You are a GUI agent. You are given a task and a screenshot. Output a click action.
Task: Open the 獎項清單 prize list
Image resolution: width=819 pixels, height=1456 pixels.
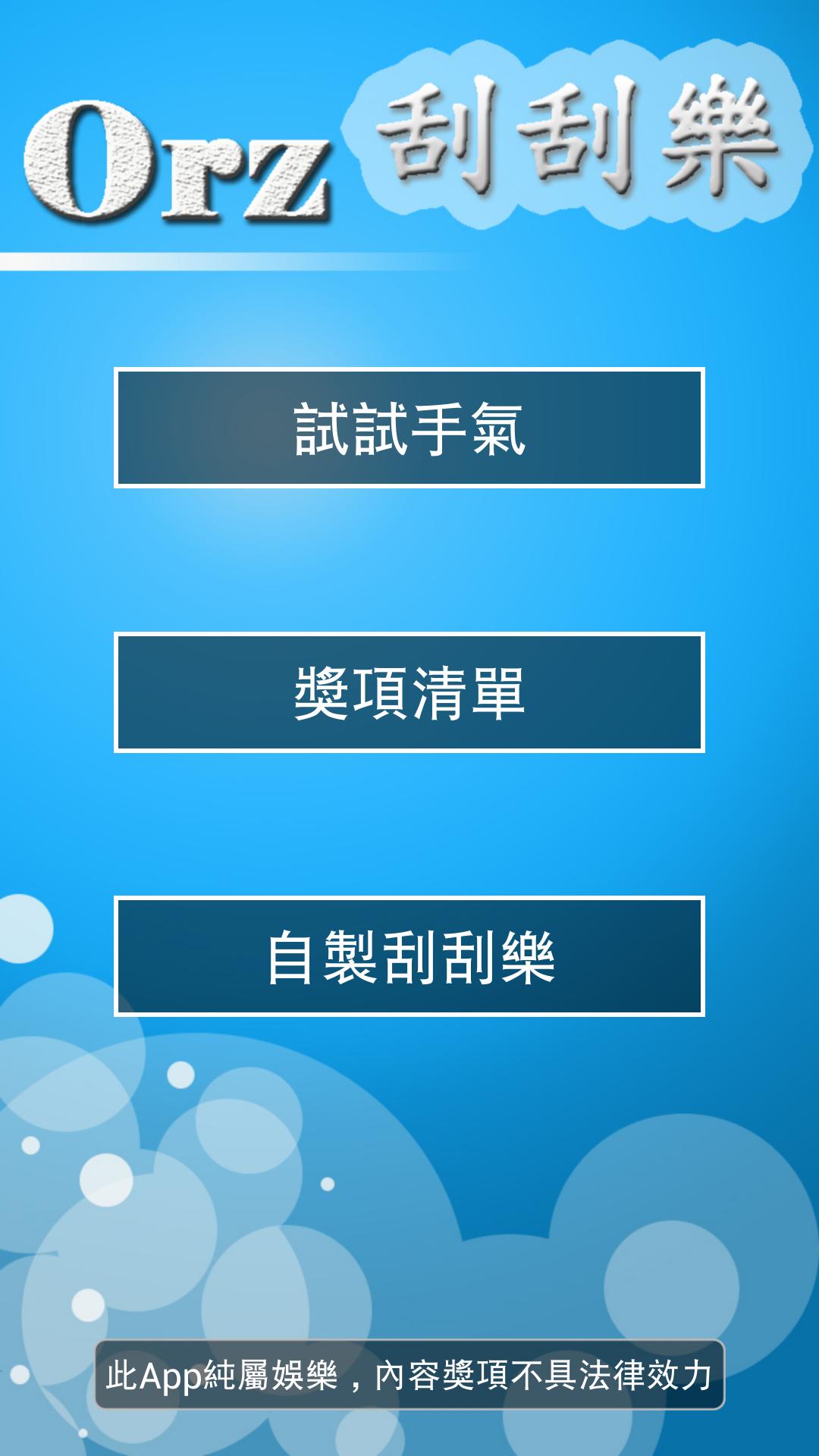point(409,692)
